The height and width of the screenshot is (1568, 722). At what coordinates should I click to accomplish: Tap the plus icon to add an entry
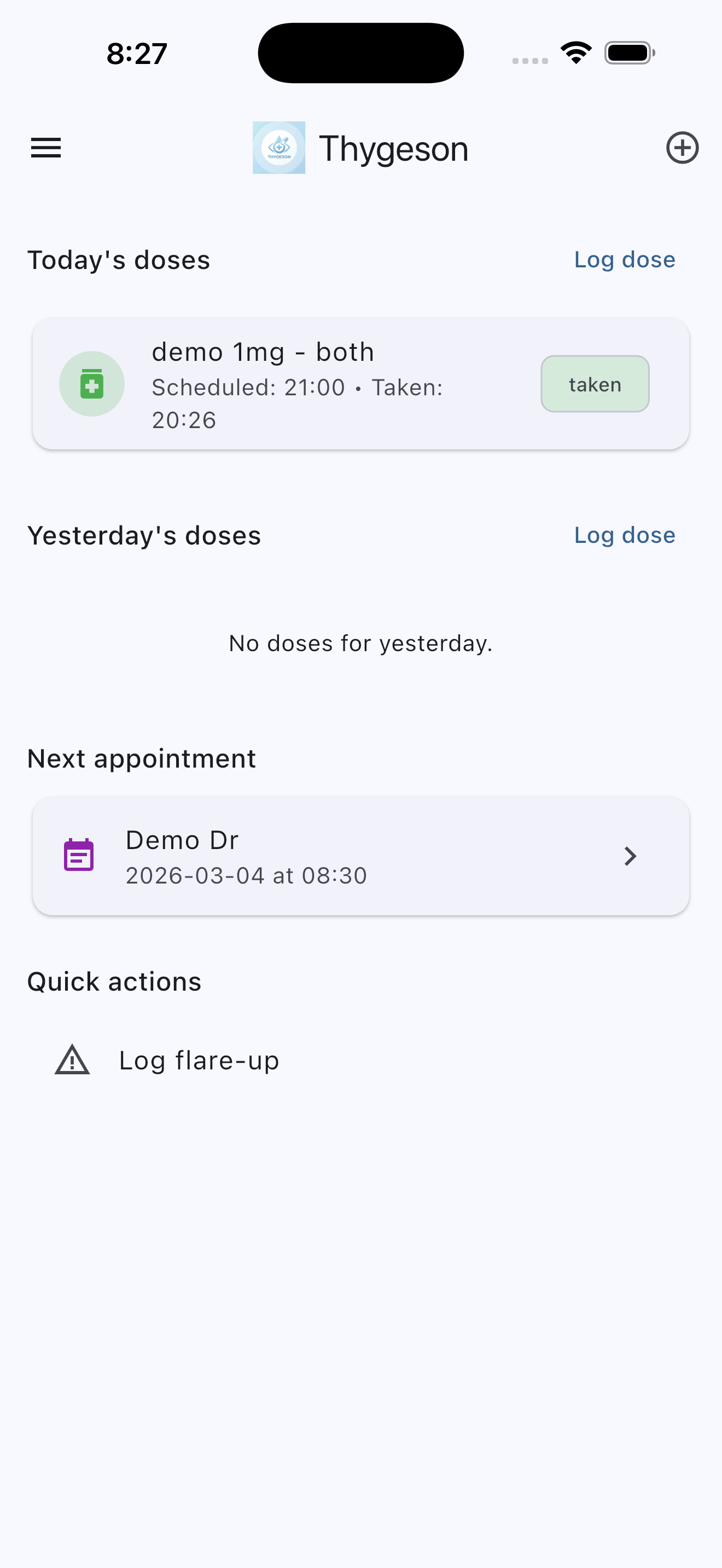pos(683,147)
